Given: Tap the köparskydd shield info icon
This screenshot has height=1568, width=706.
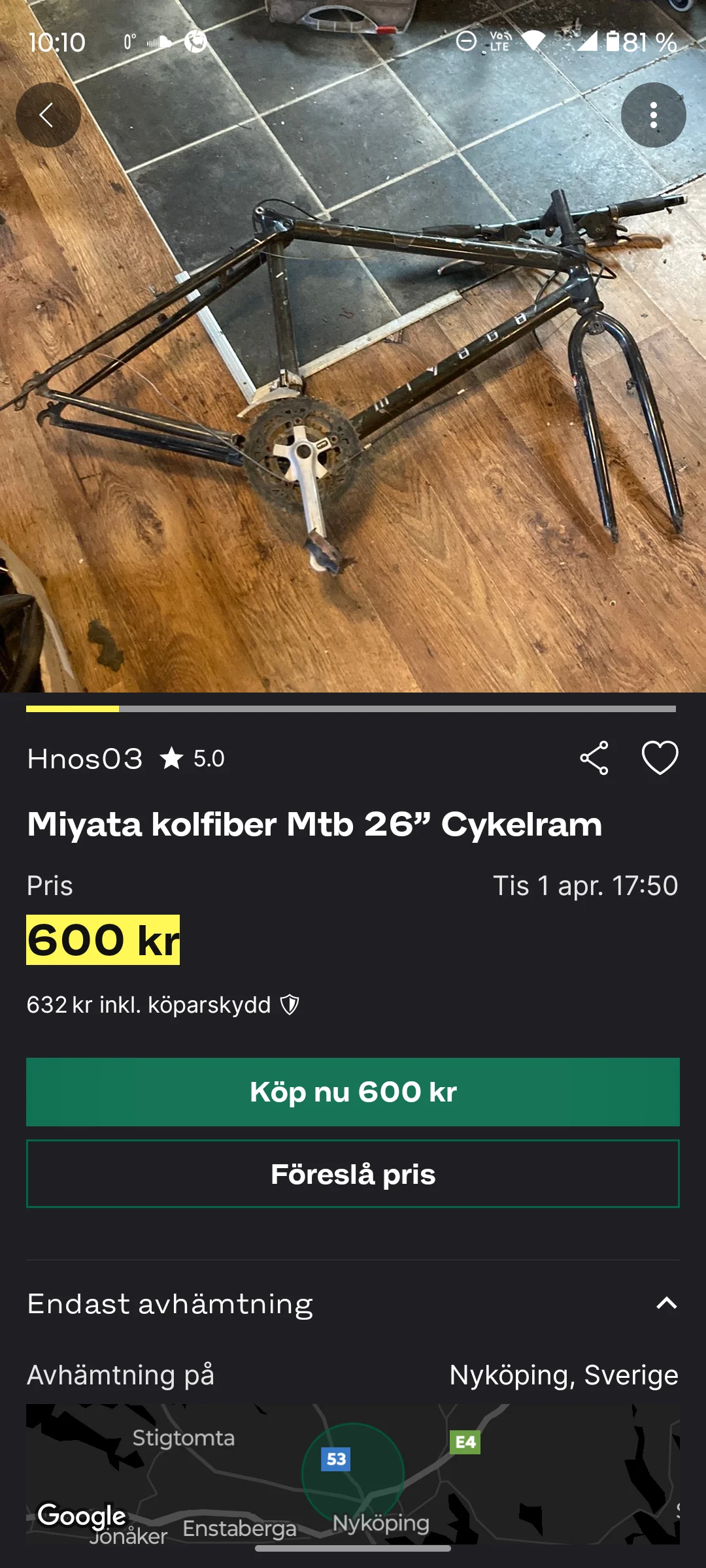Looking at the screenshot, I should (290, 1004).
